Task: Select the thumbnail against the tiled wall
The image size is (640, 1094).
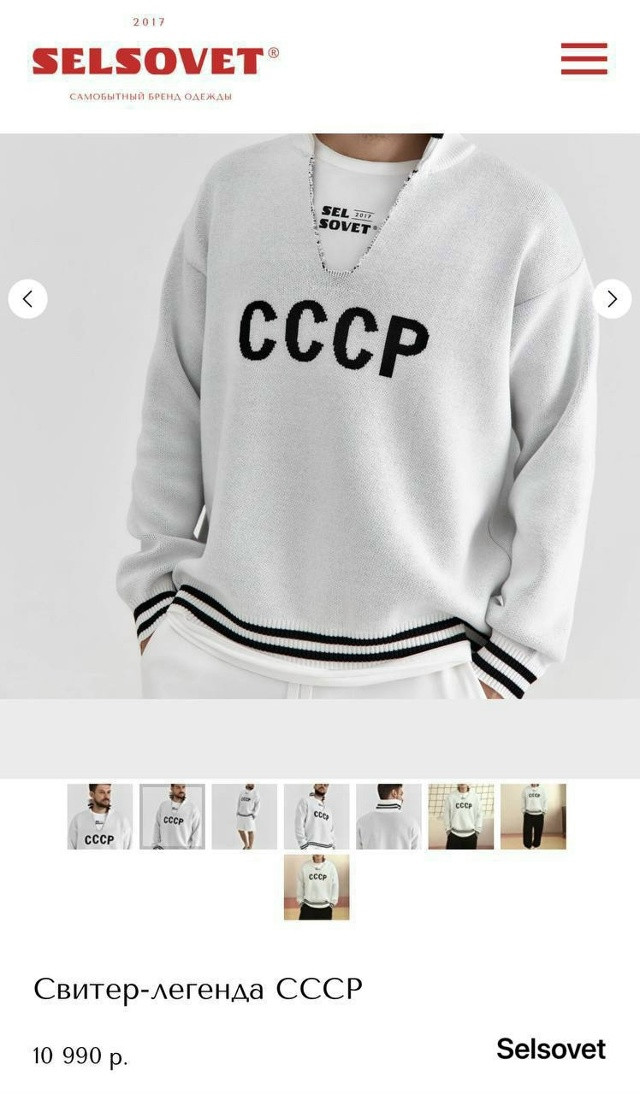Action: tap(461, 816)
